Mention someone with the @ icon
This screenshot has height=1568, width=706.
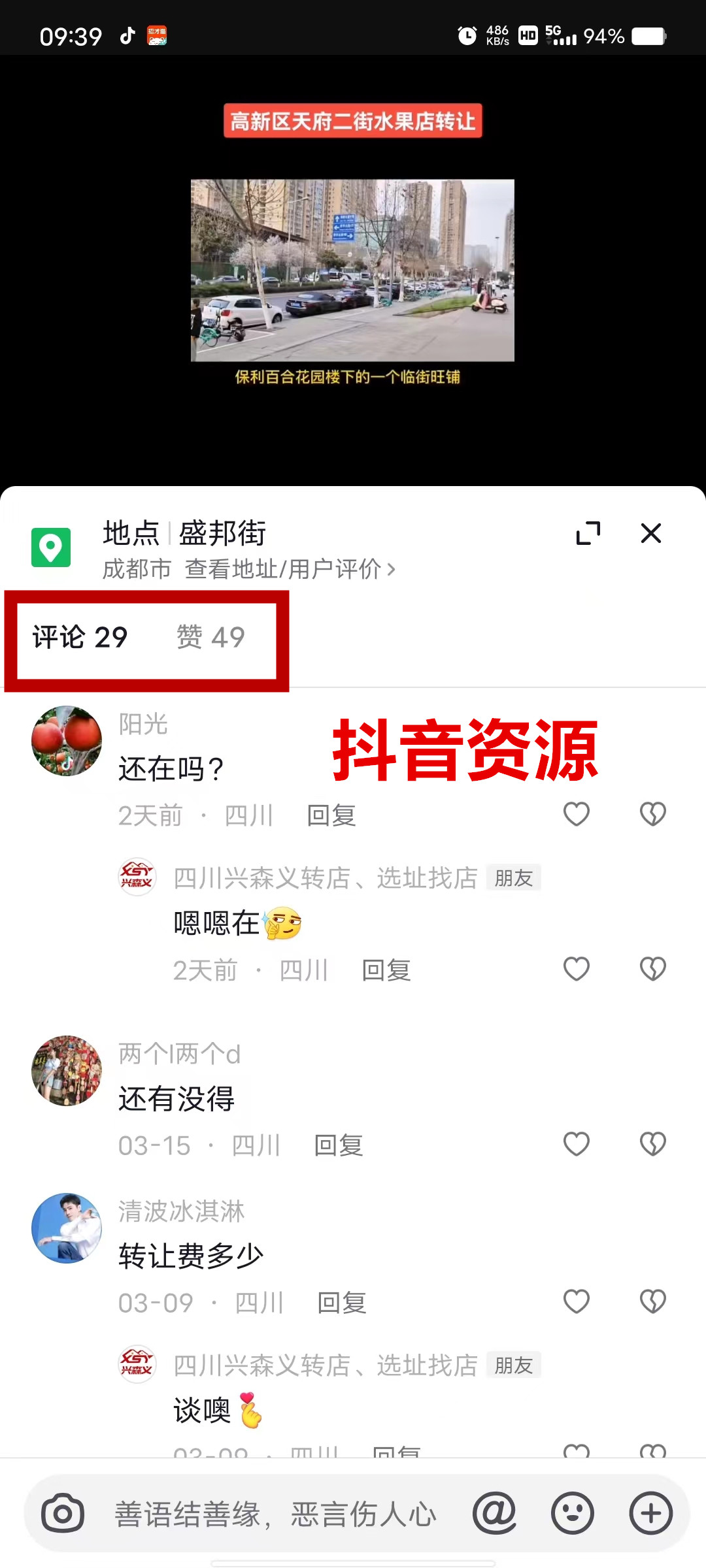pos(494,1513)
